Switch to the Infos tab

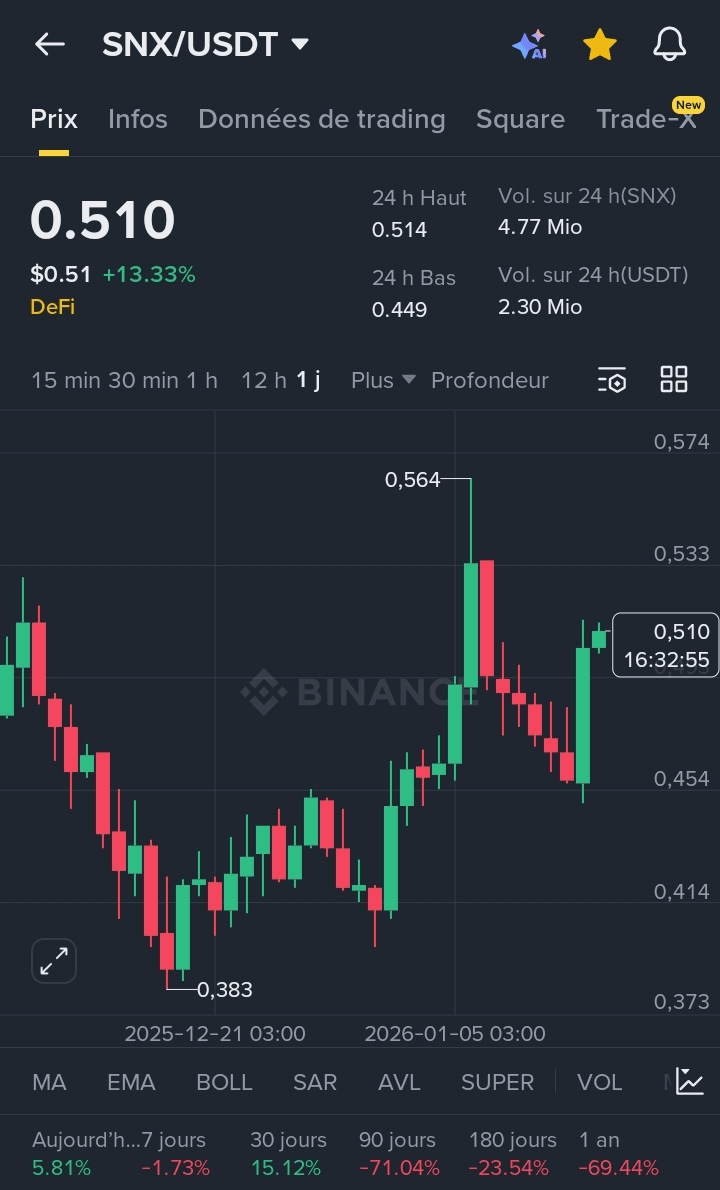[137, 119]
